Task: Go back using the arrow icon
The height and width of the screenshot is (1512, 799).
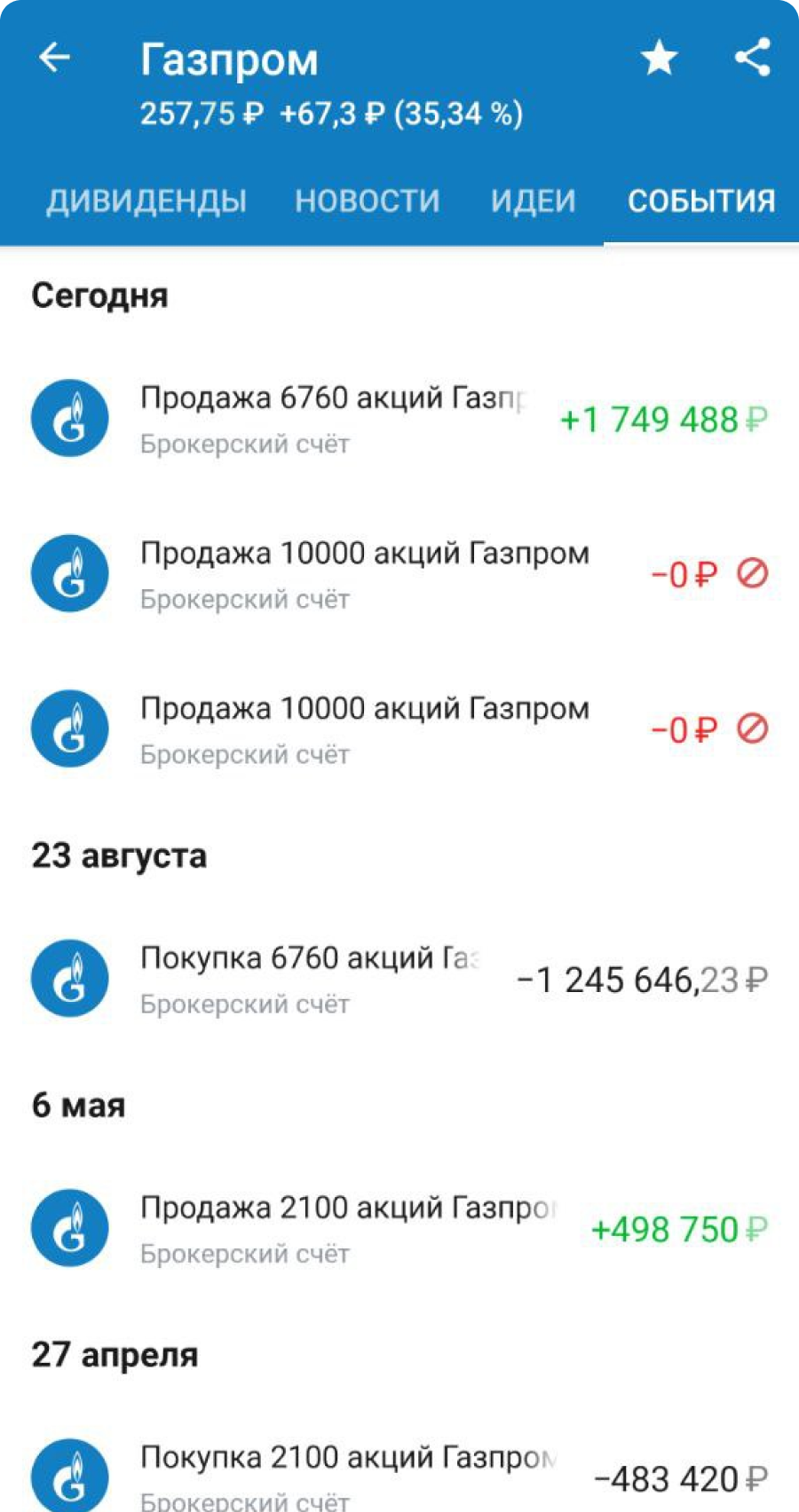Action: pyautogui.click(x=54, y=59)
